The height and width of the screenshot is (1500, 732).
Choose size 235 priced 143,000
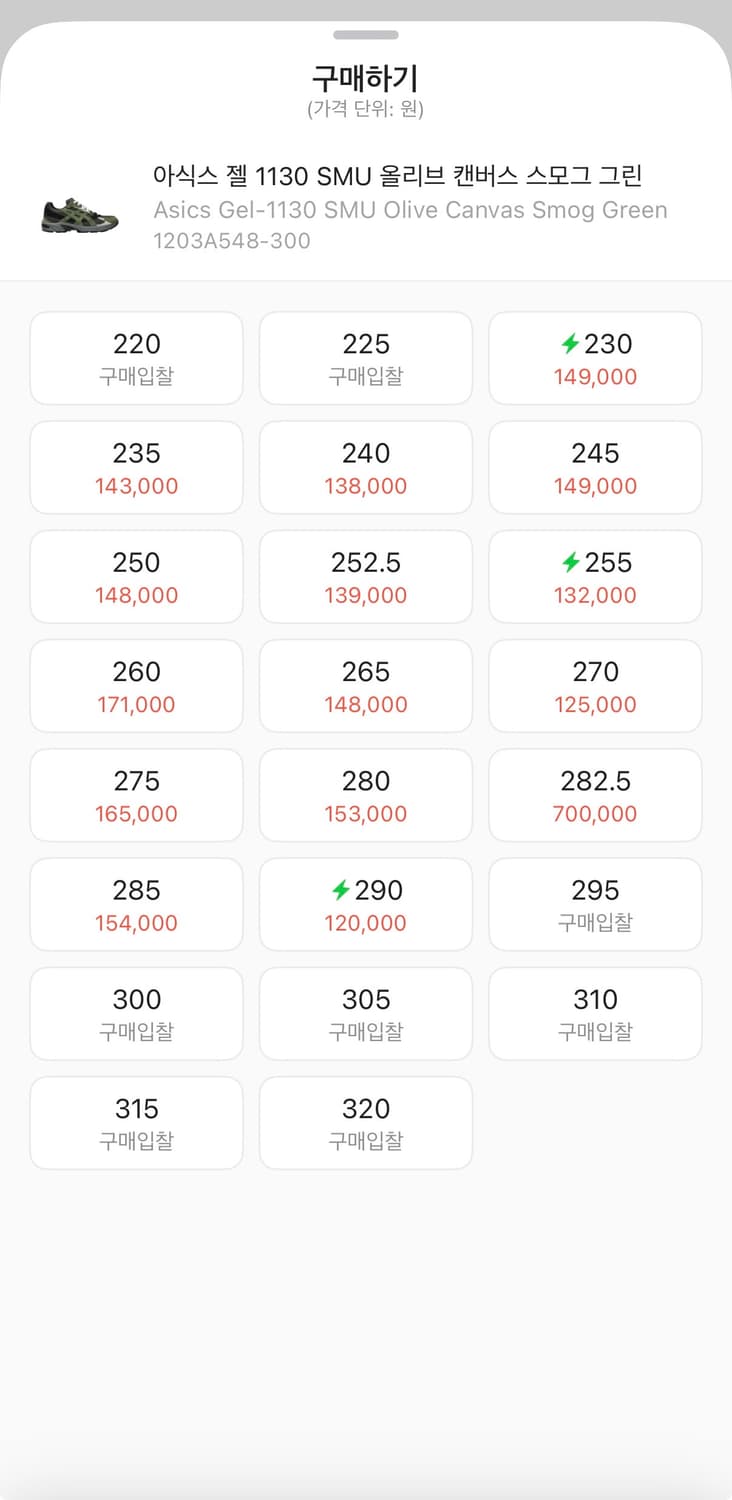(136, 467)
